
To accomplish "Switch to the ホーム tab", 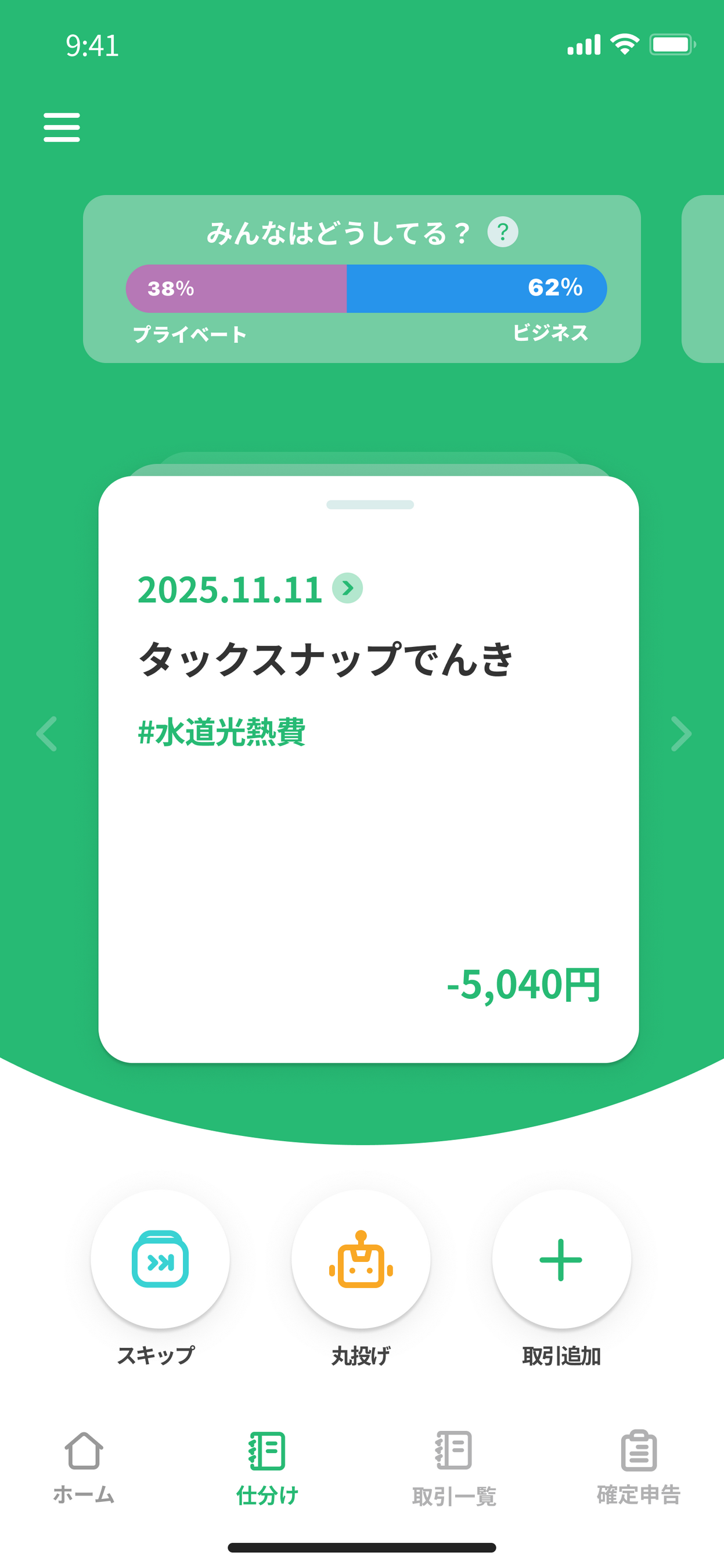I will [84, 1467].
